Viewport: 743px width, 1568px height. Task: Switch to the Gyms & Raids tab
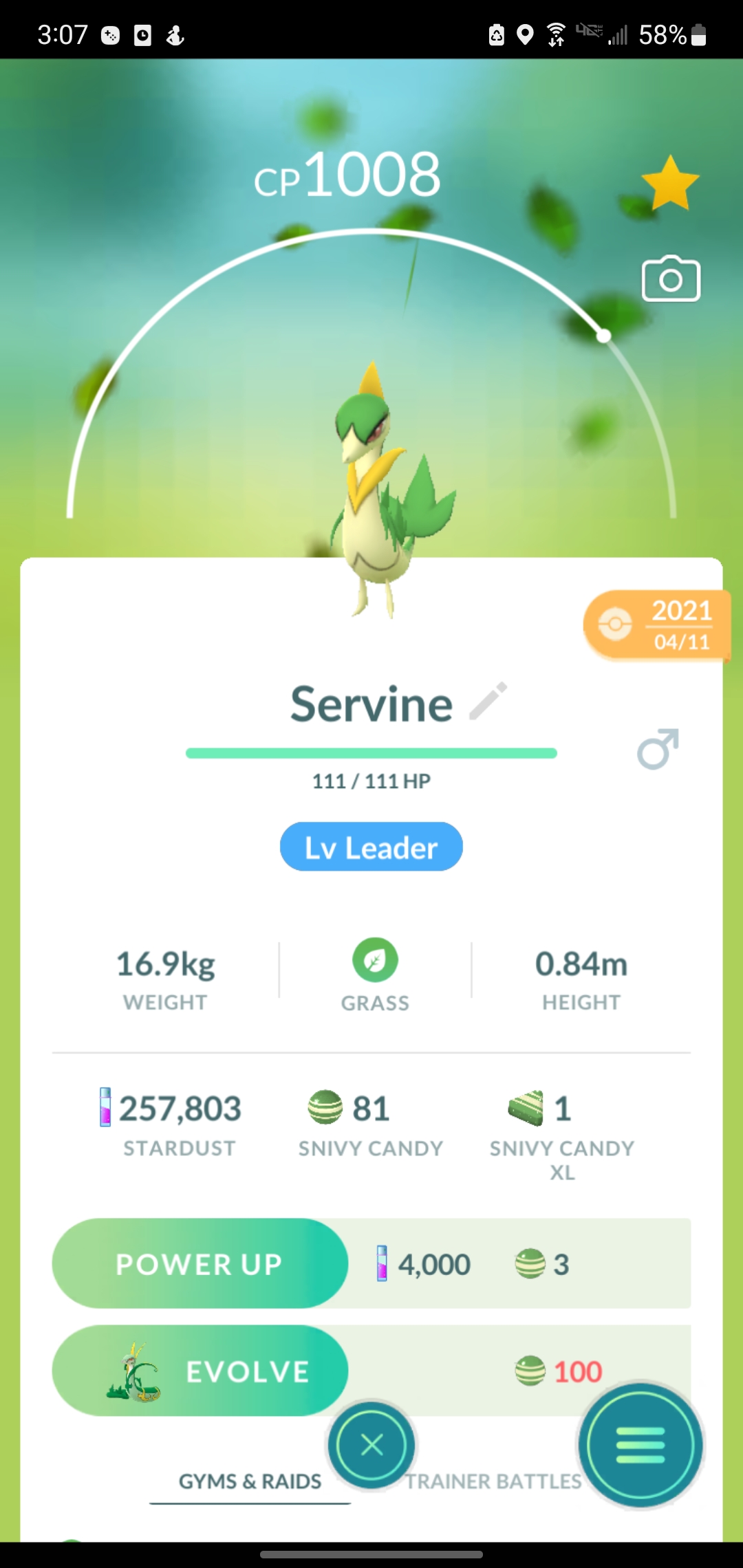250,1481
